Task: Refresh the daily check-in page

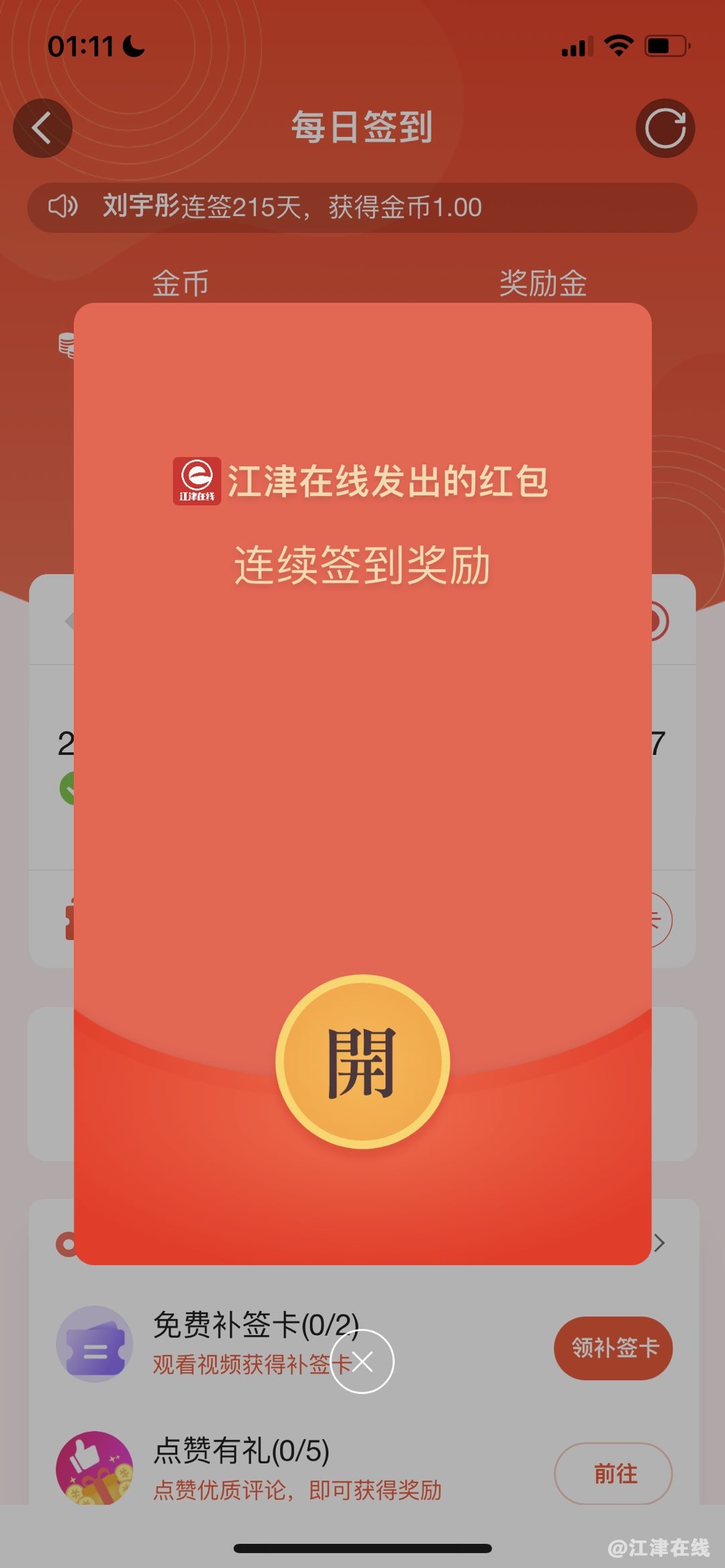Action: [665, 128]
